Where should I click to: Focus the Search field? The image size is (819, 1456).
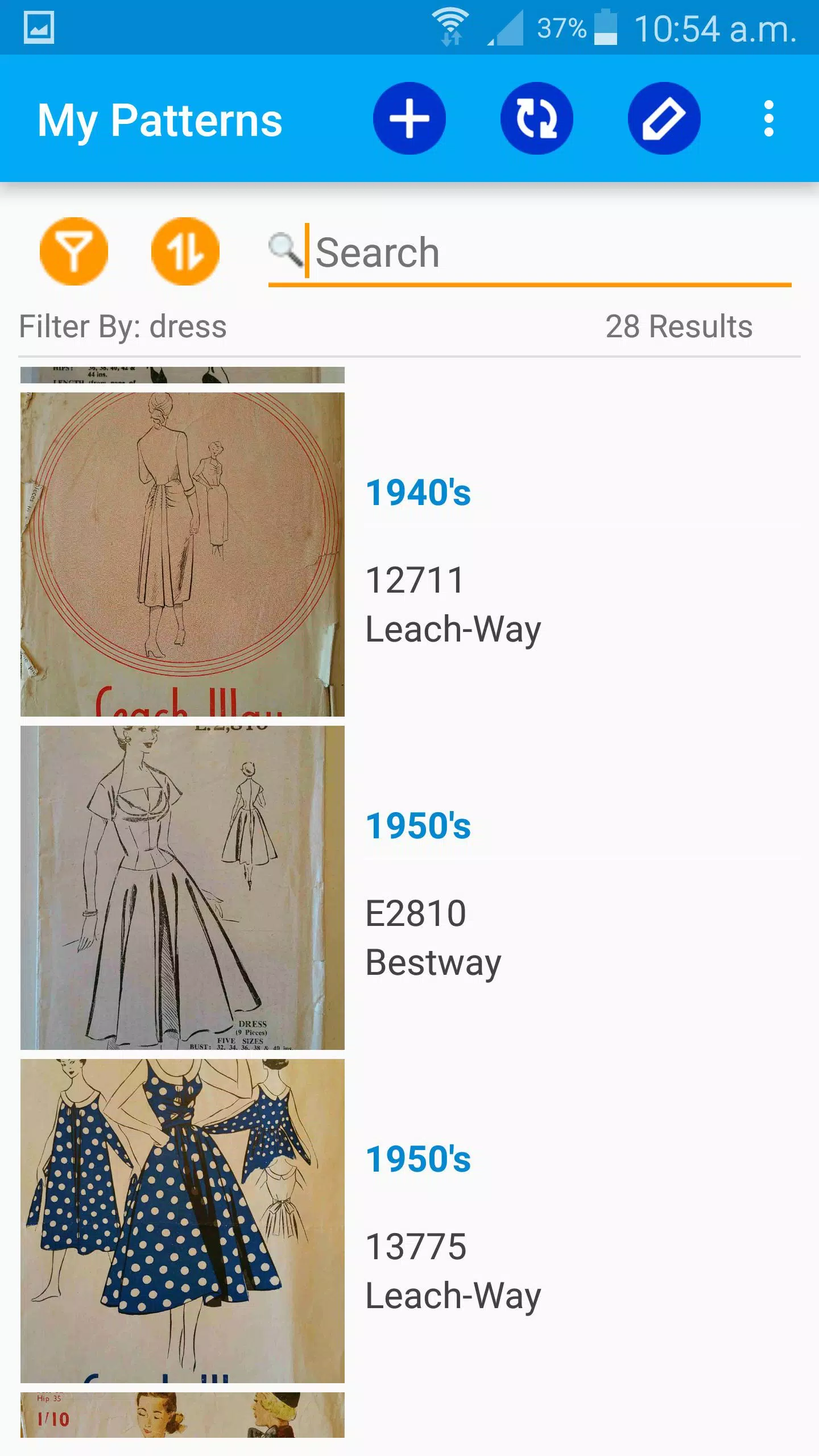point(546,253)
